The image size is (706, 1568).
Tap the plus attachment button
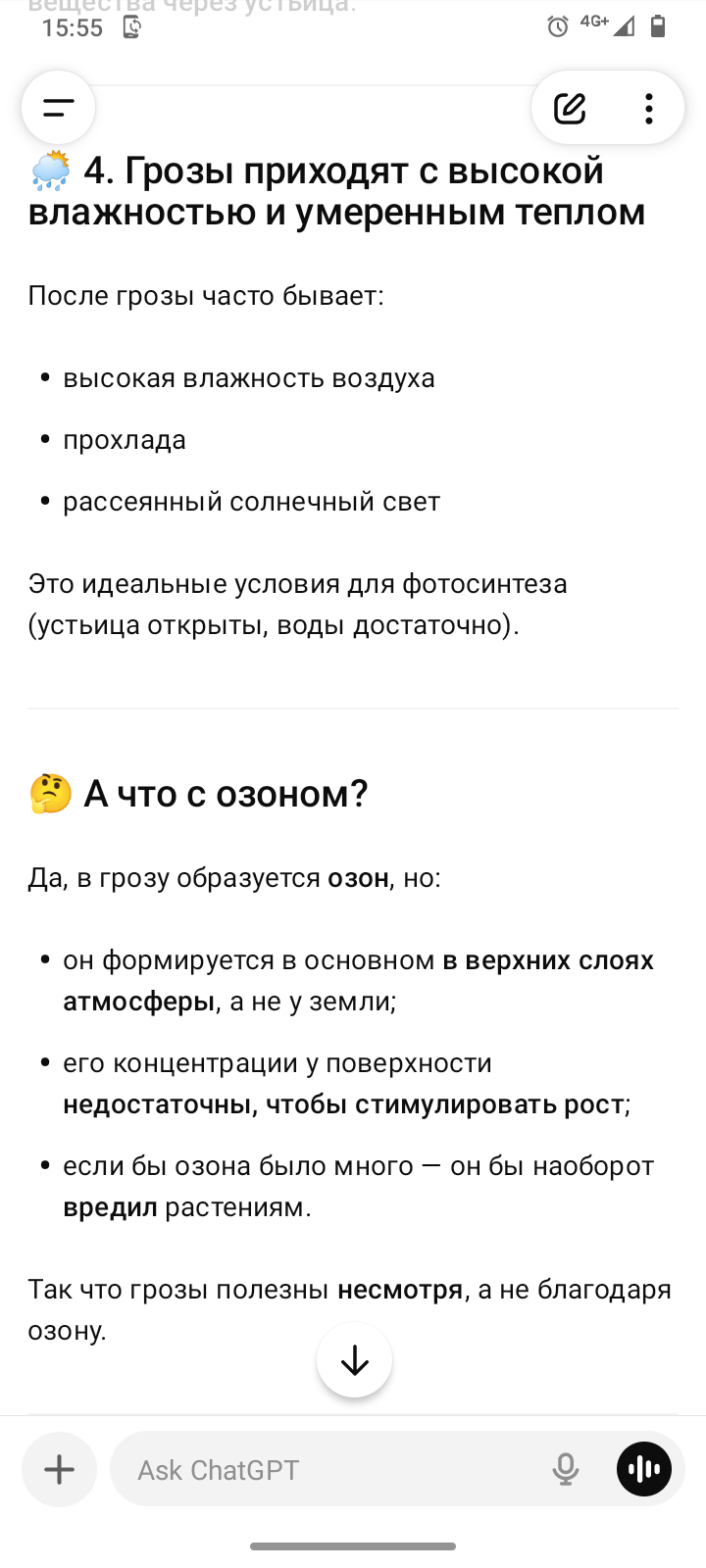tap(60, 1469)
